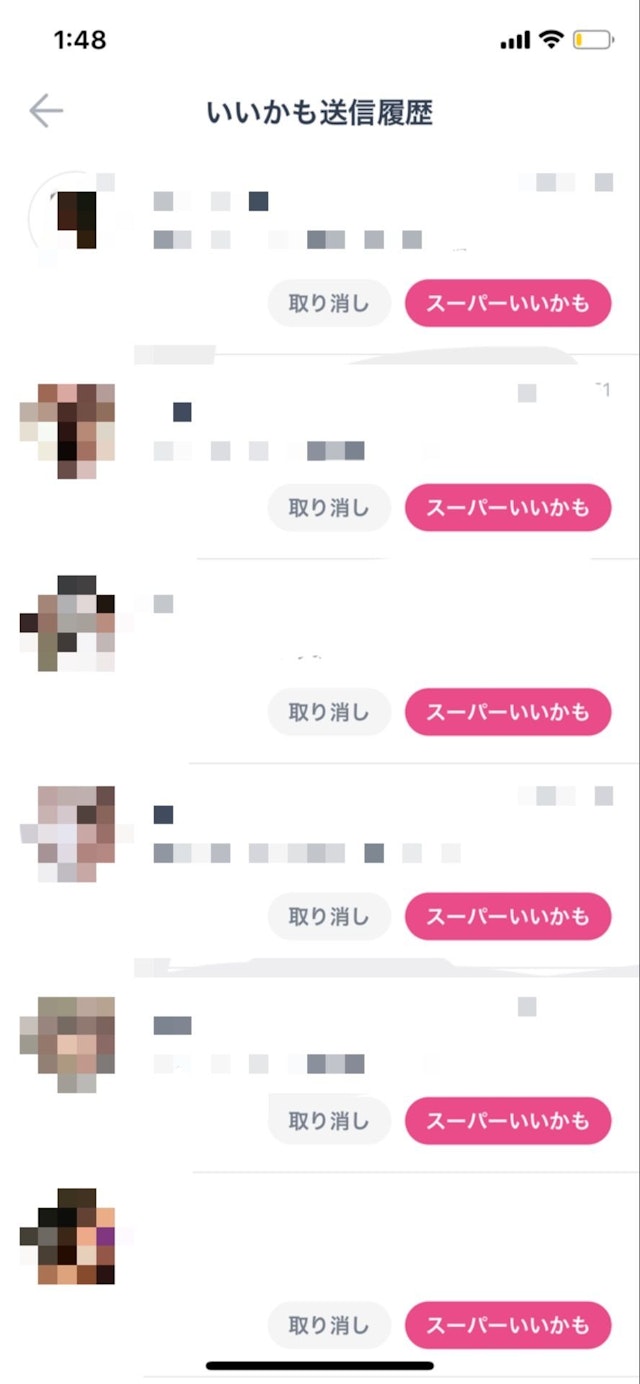Send スーパーいいかも to the fifth entry
This screenshot has width=640, height=1384.
click(507, 1121)
